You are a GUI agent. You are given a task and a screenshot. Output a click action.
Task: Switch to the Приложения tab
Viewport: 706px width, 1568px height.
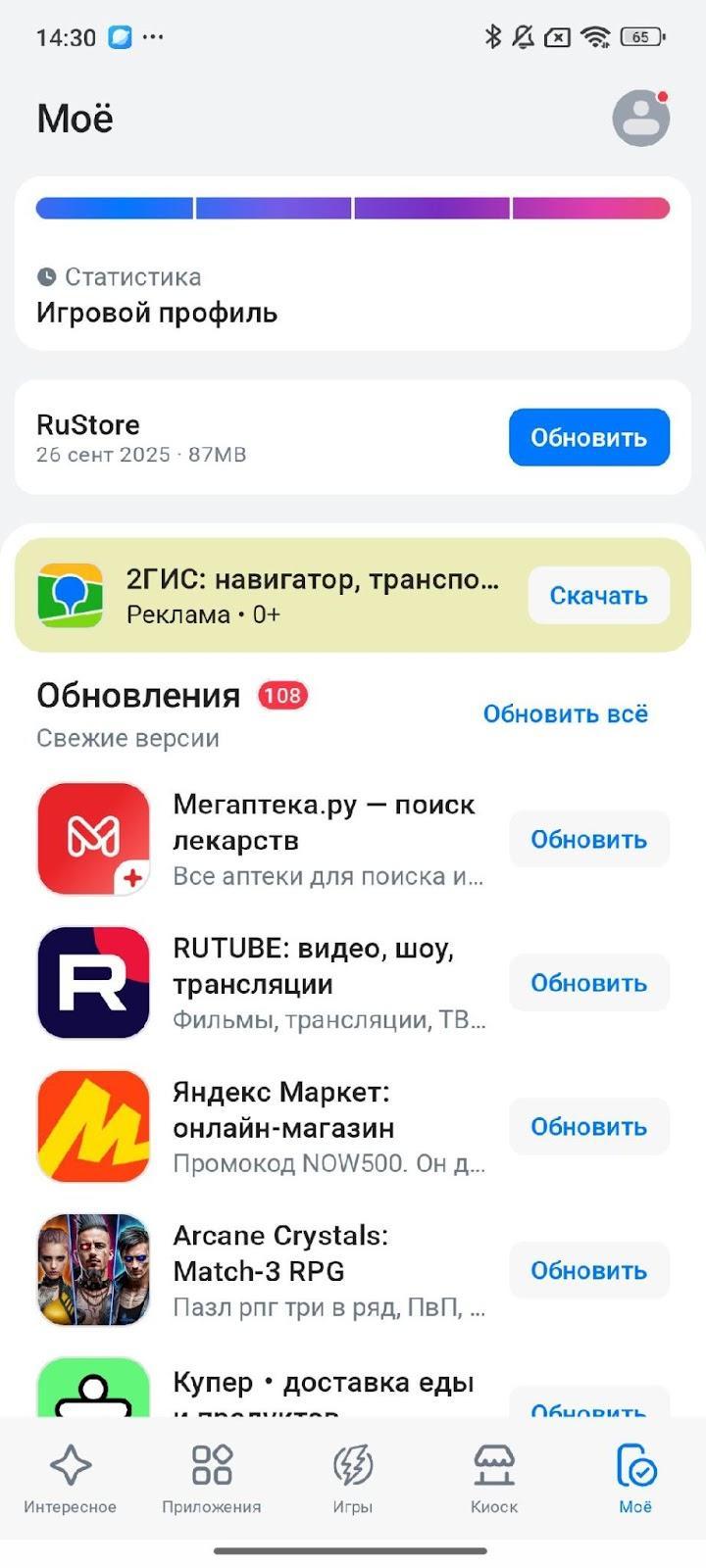(211, 1467)
